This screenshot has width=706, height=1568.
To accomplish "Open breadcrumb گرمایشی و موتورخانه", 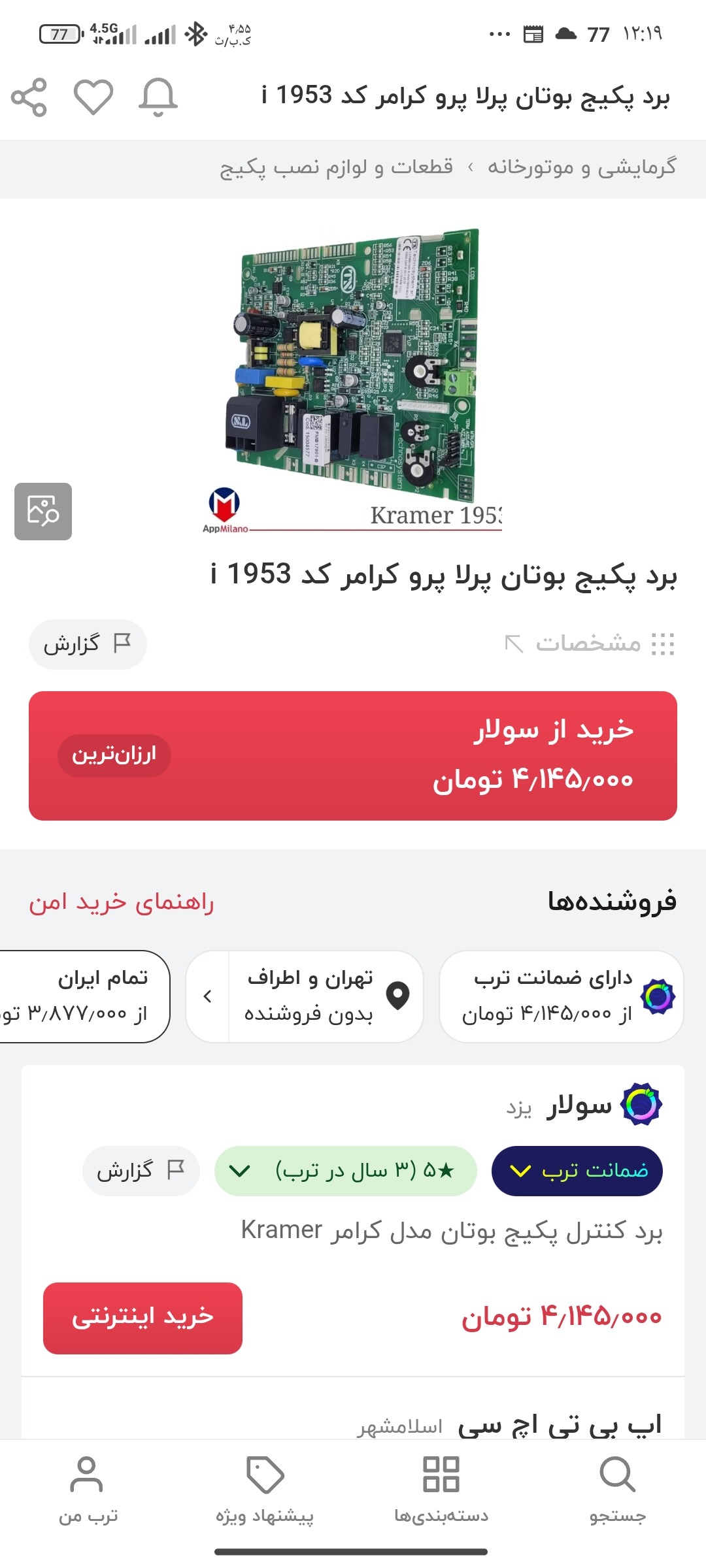I will (582, 167).
